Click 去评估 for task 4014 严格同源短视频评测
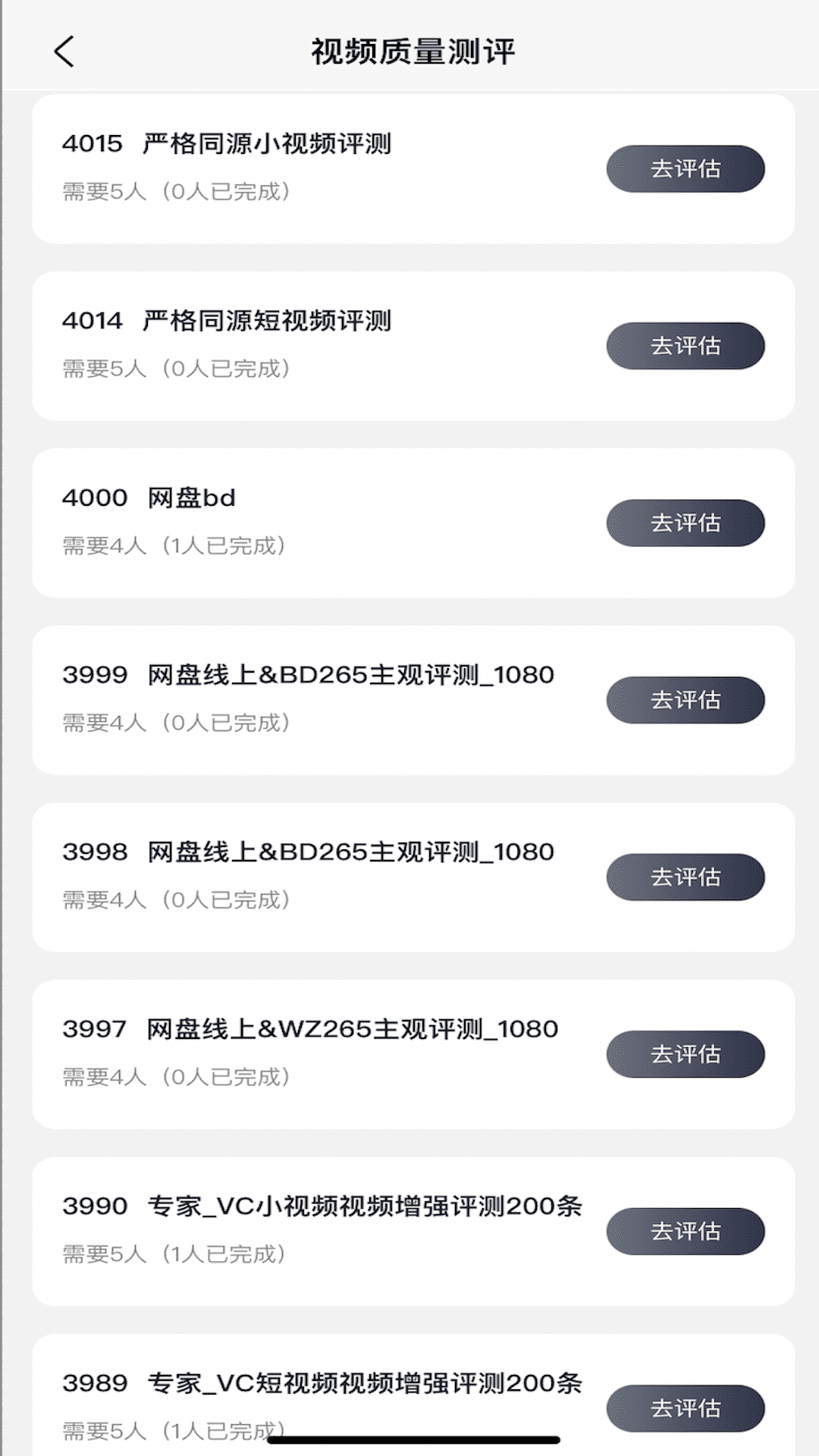This screenshot has height=1456, width=819. point(685,345)
